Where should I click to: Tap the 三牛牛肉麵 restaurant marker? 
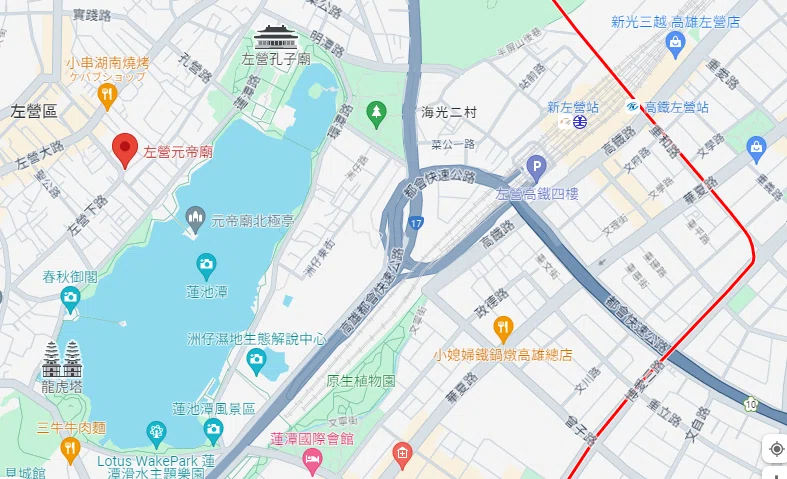click(x=70, y=449)
